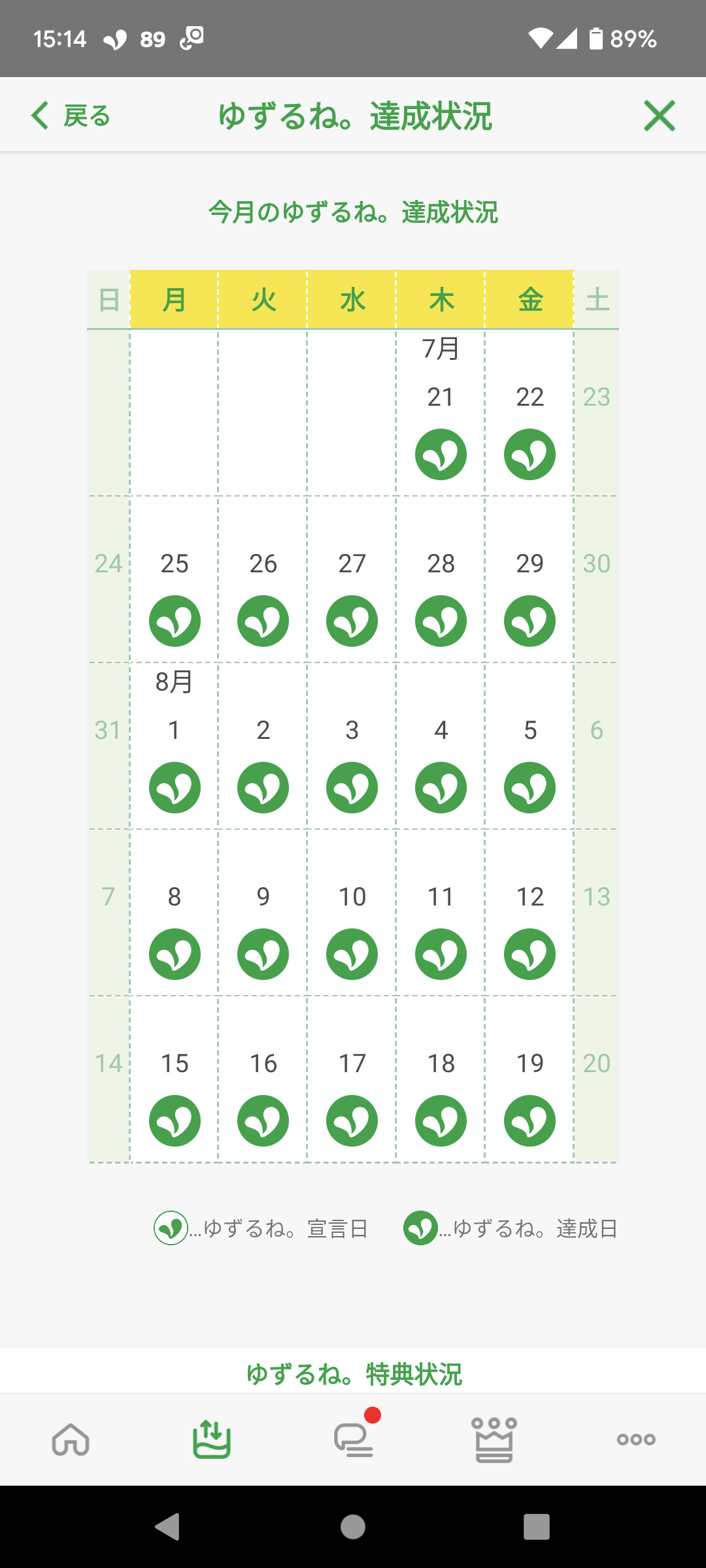The width and height of the screenshot is (706, 1568).
Task: Tap the Android system home button
Action: coord(353,1527)
